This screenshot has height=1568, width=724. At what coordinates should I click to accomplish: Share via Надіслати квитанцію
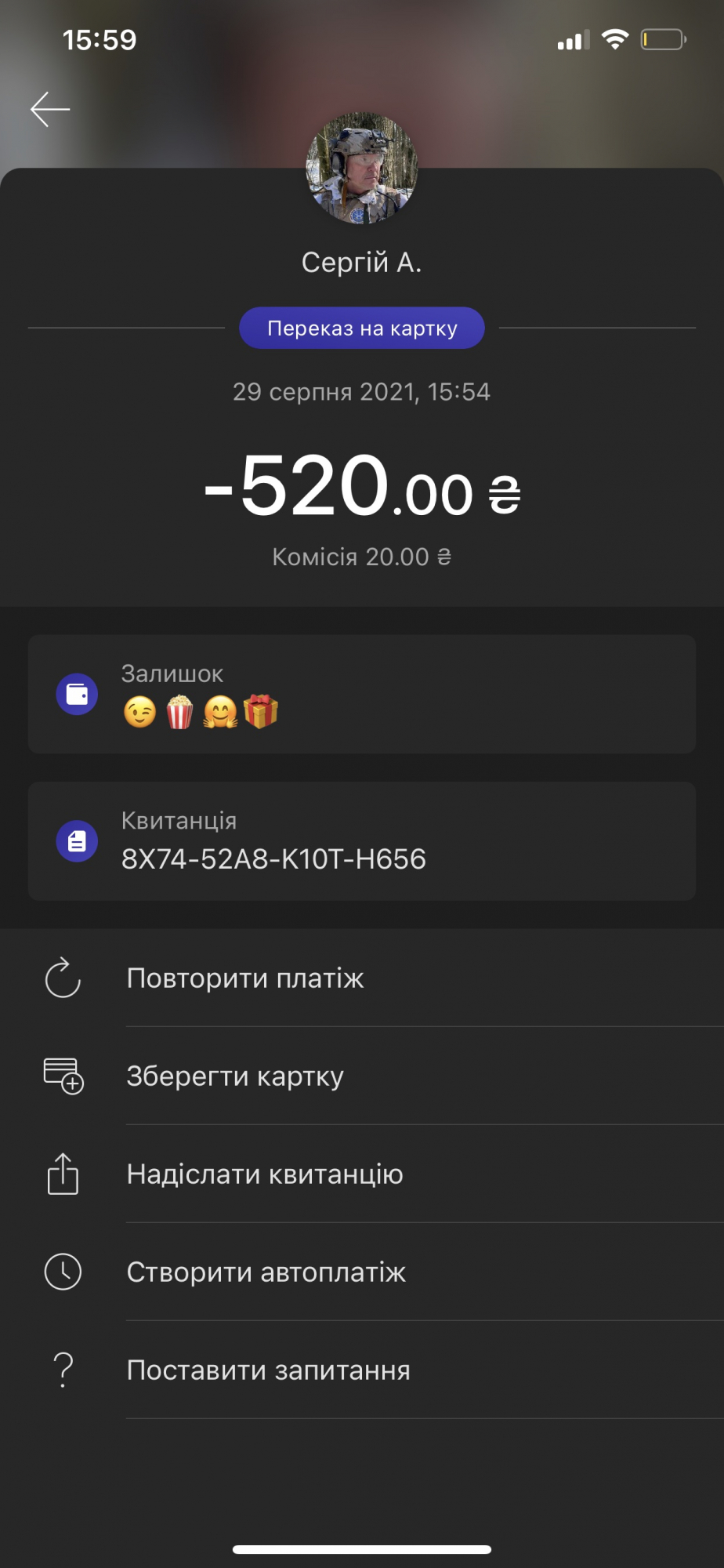click(362, 1174)
